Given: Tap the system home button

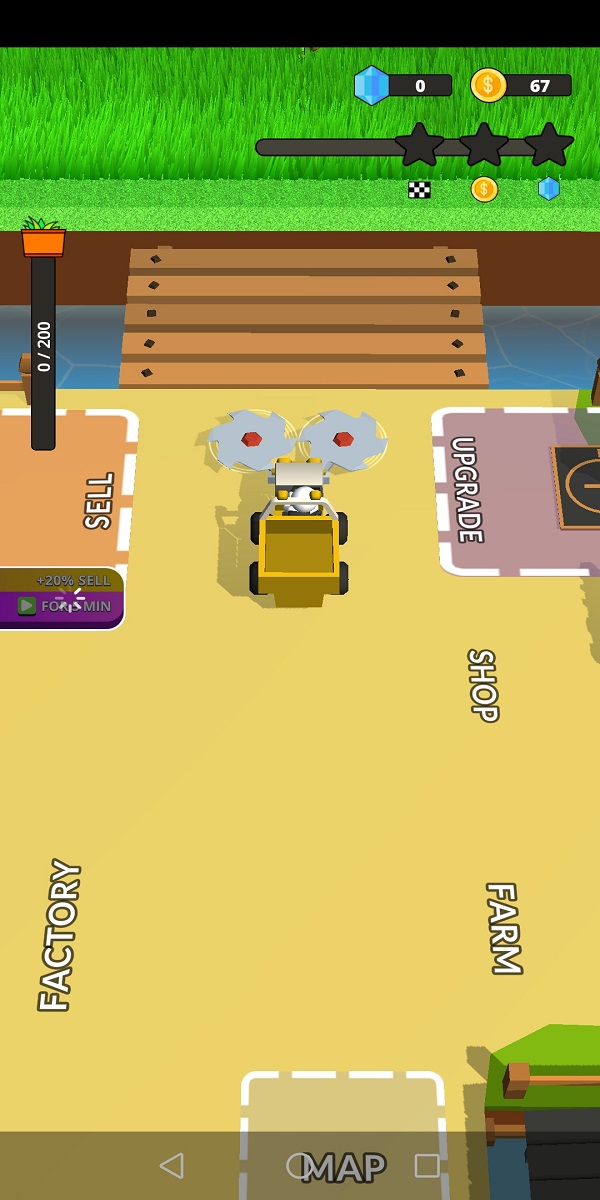Looking at the screenshot, I should pos(299,1165).
